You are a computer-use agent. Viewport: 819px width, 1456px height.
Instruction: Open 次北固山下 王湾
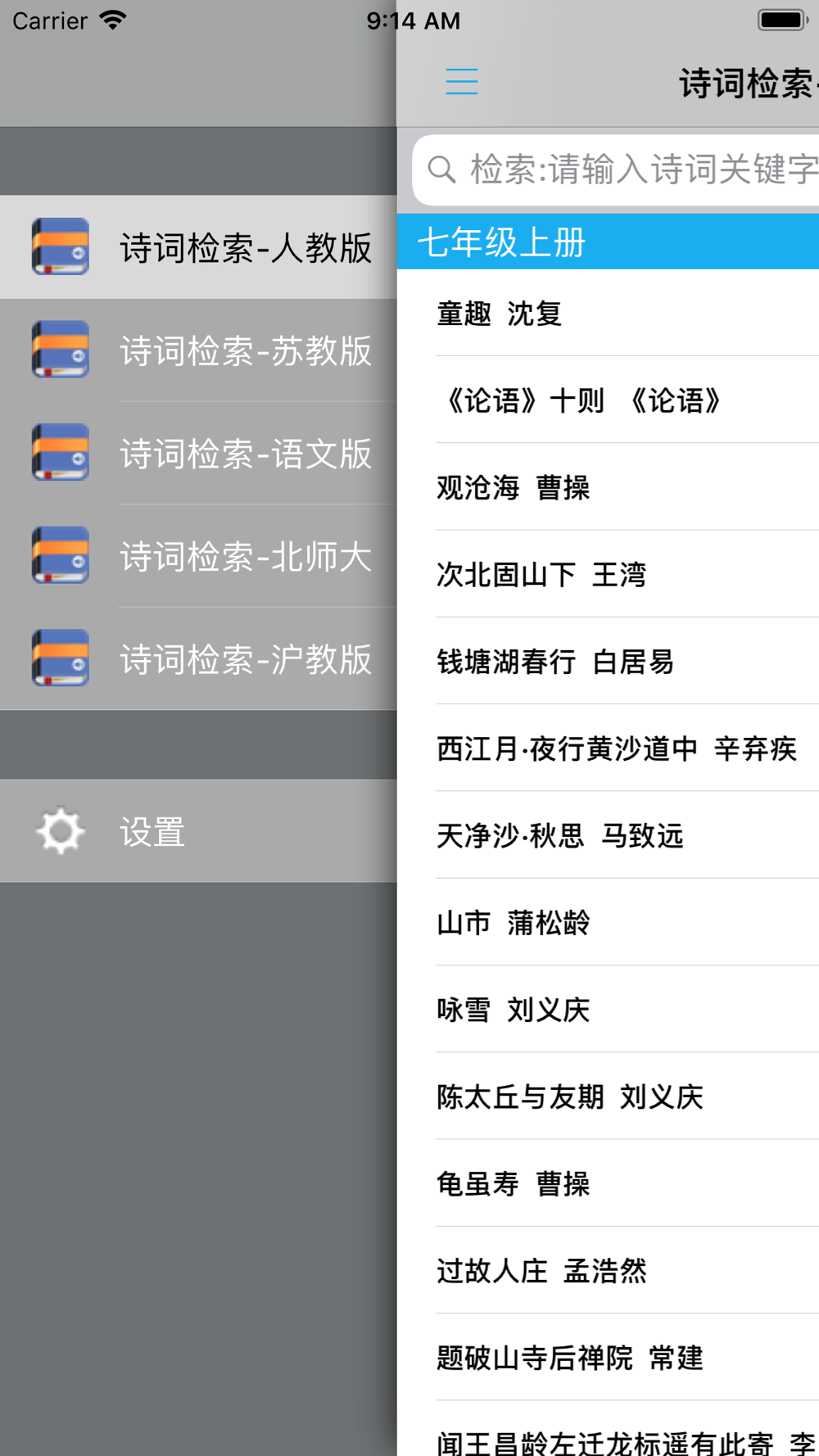point(608,574)
